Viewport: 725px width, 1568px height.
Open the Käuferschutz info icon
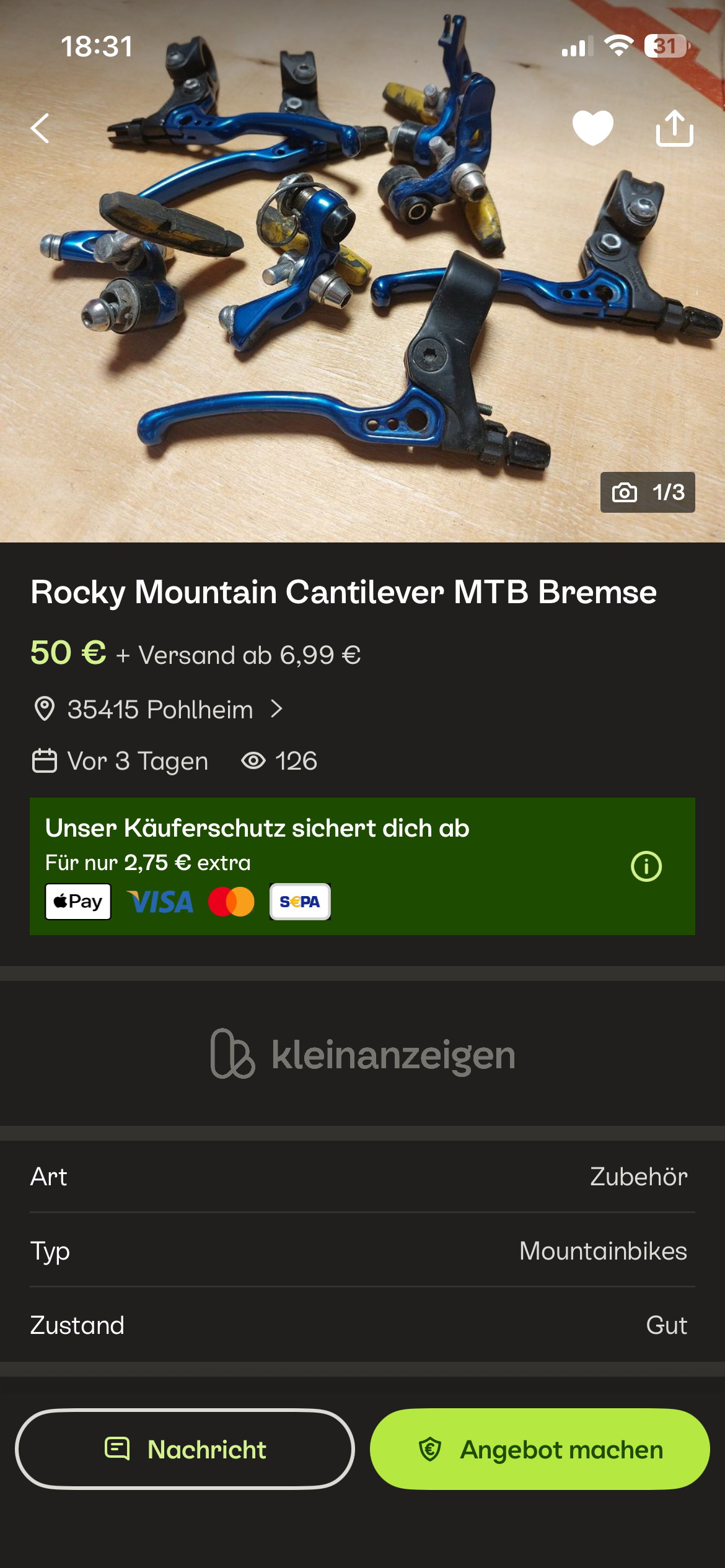tap(646, 866)
